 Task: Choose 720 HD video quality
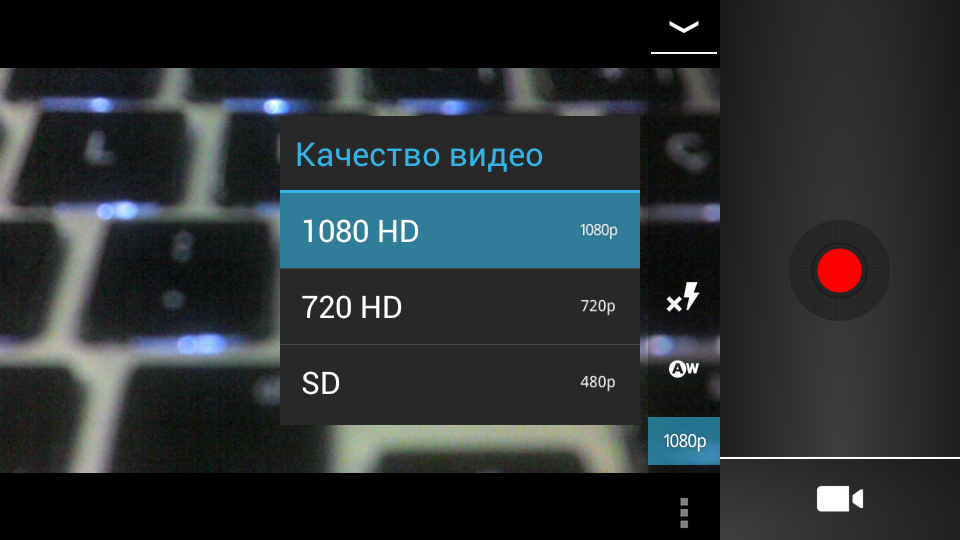459,307
